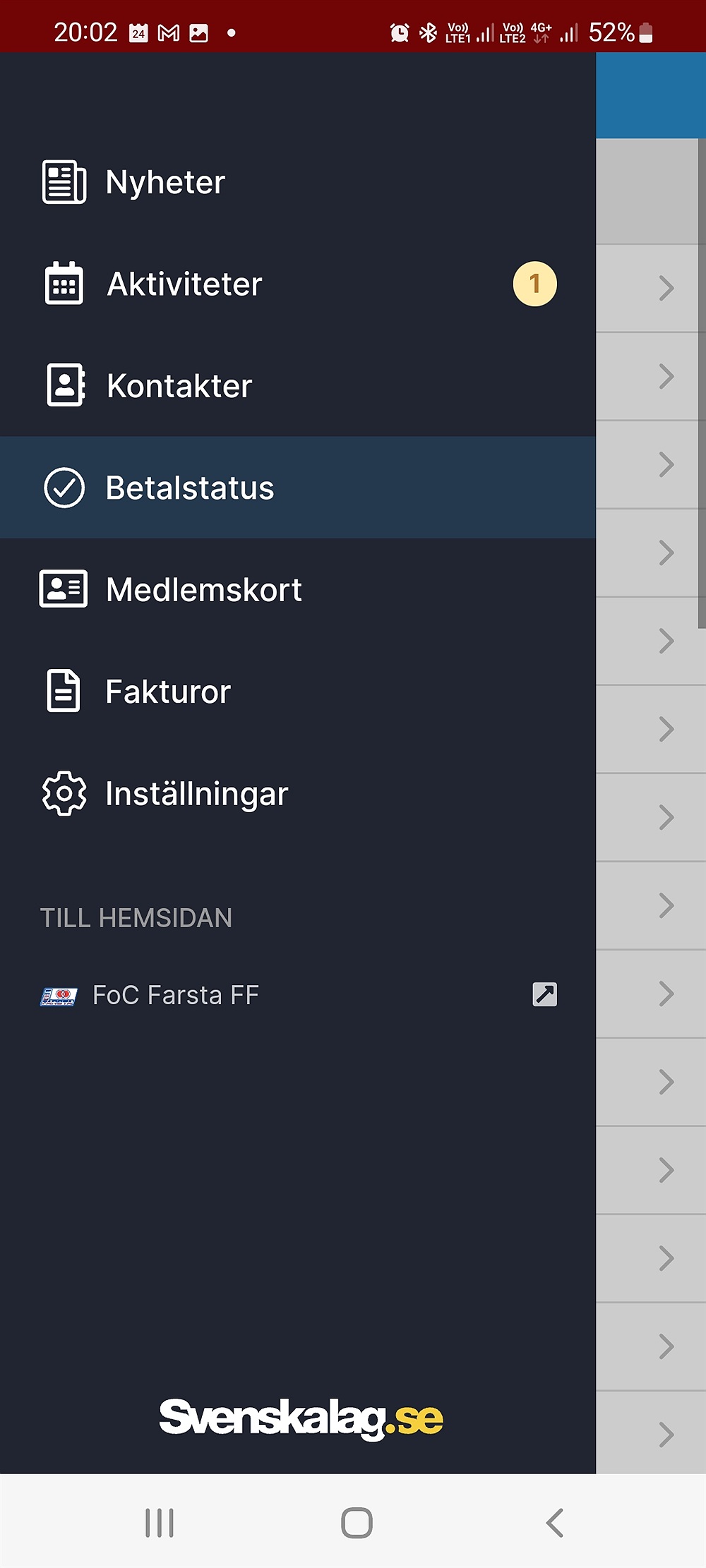
Task: View Fakturor
Action: [297, 691]
